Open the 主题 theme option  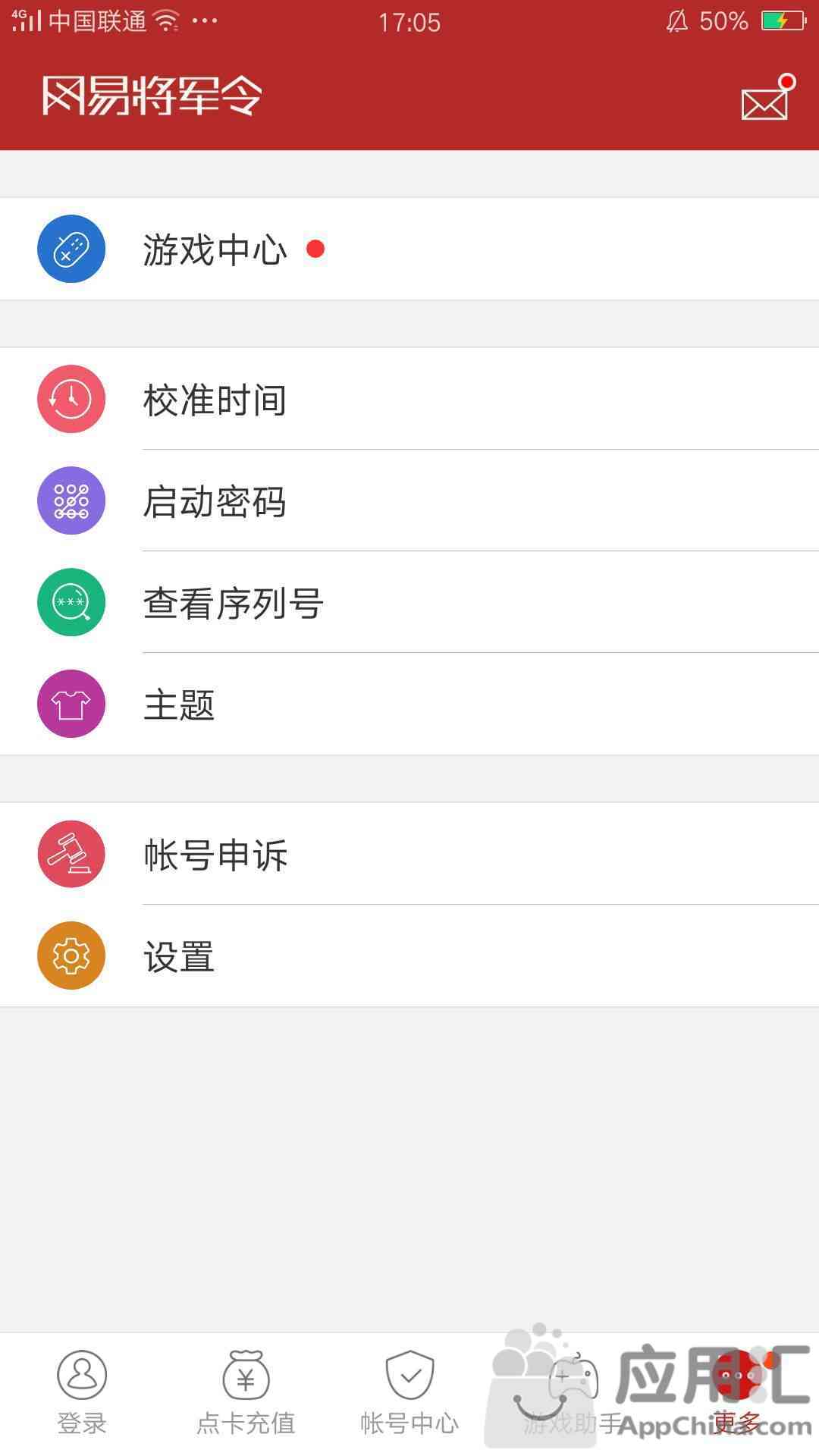tap(409, 704)
